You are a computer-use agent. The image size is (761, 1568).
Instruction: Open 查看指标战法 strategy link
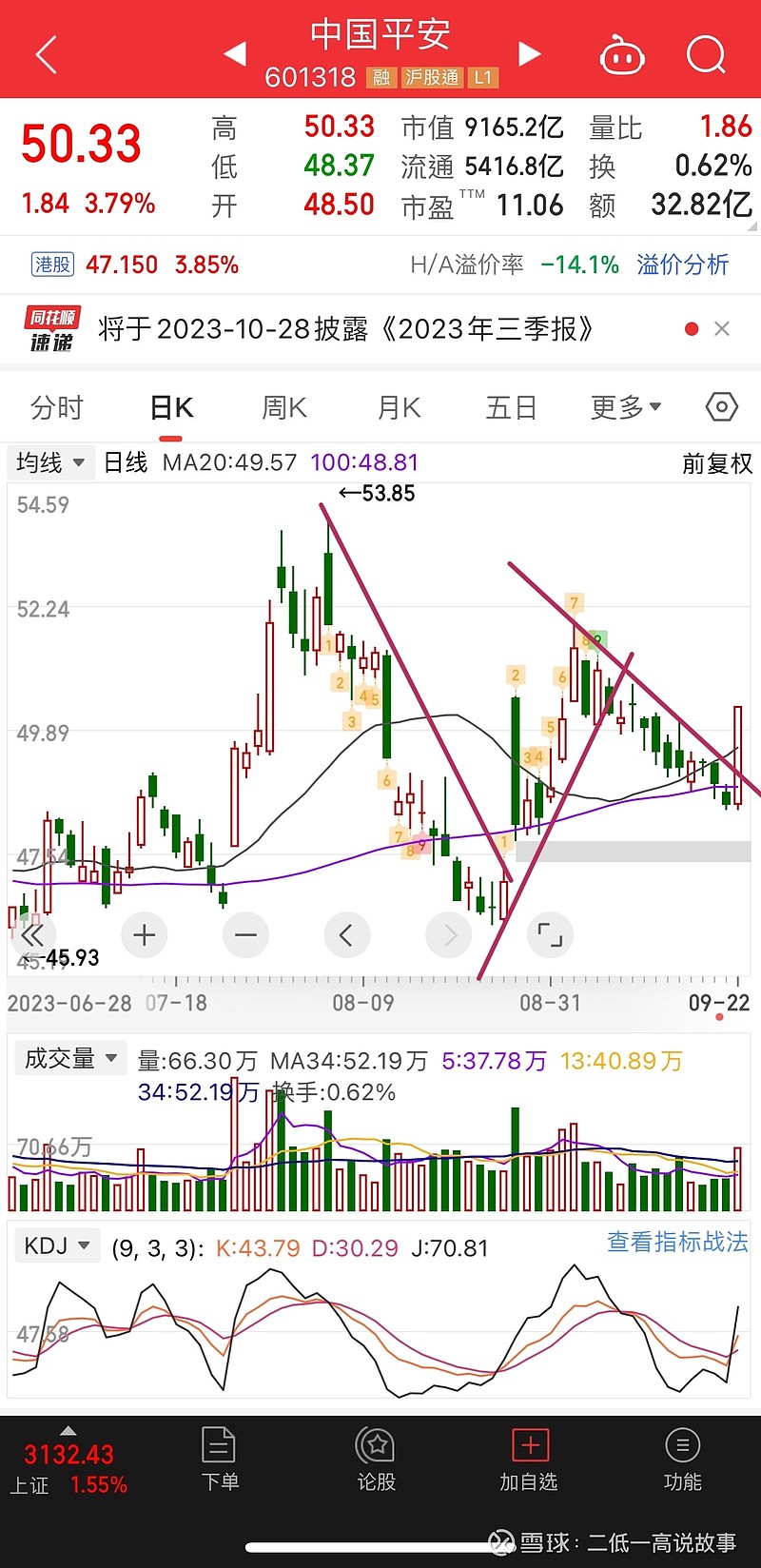click(x=676, y=1242)
